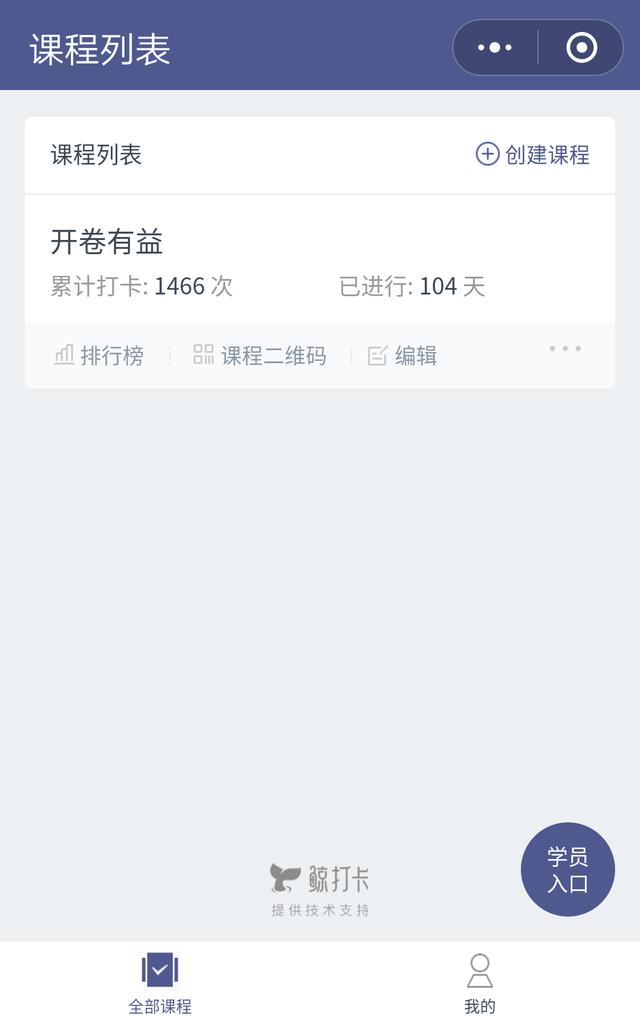Screen dimensions: 640x1025
Task: Close the mini program via circle icon
Action: (x=581, y=48)
